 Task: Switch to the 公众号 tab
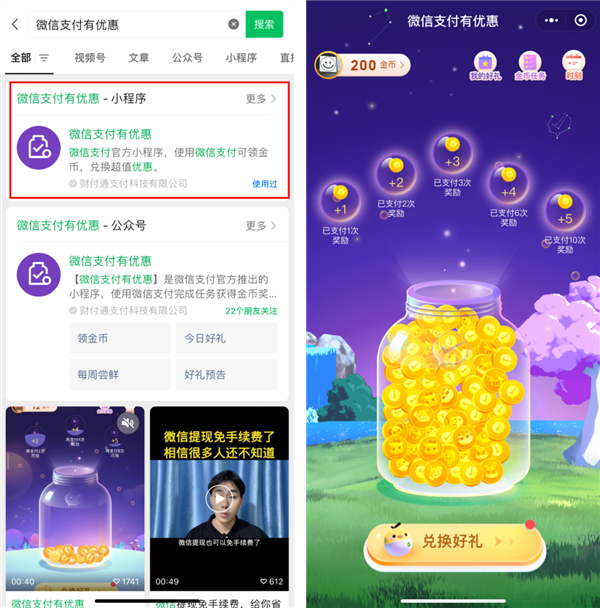187,58
